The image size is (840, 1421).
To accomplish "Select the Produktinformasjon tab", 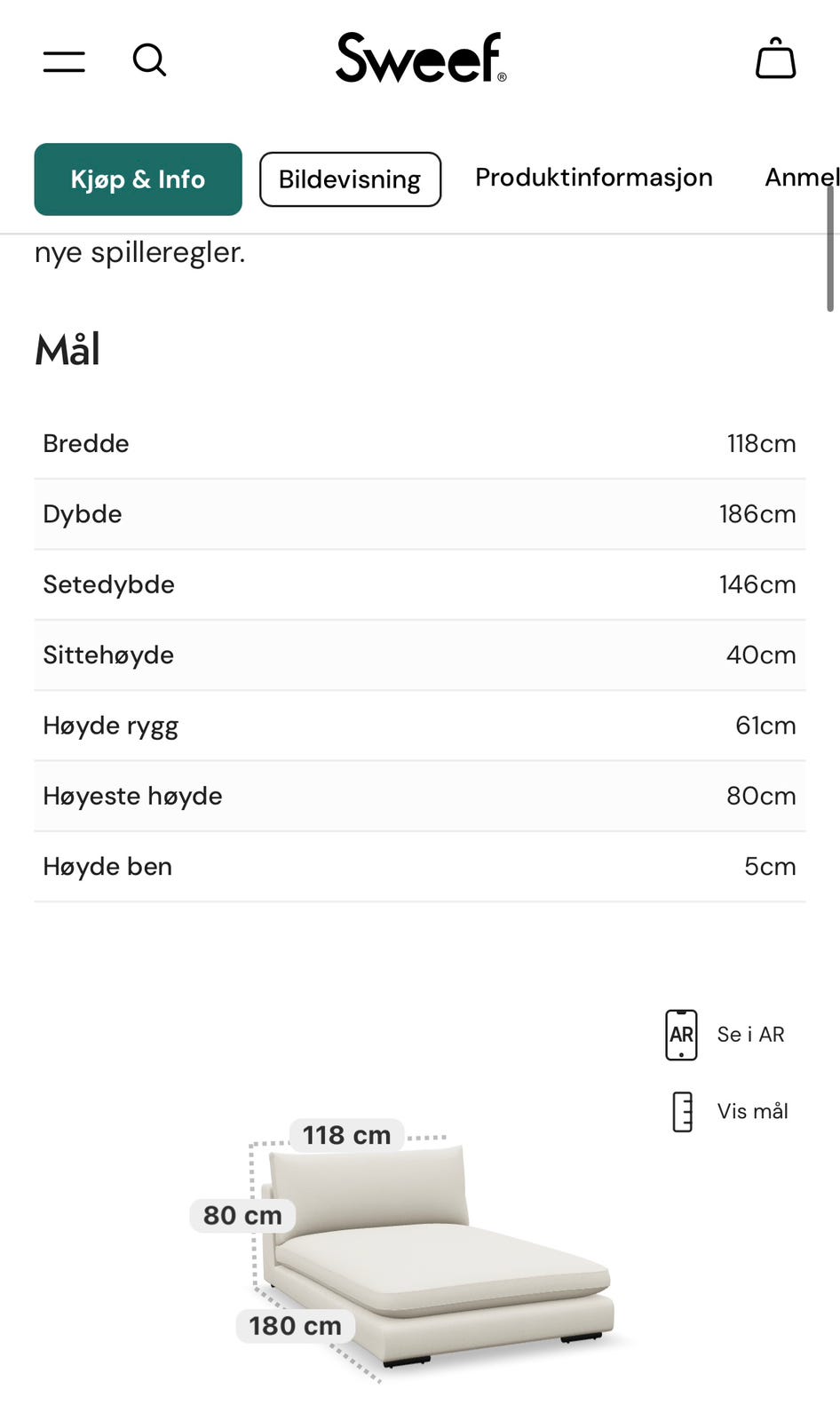I will click(593, 177).
